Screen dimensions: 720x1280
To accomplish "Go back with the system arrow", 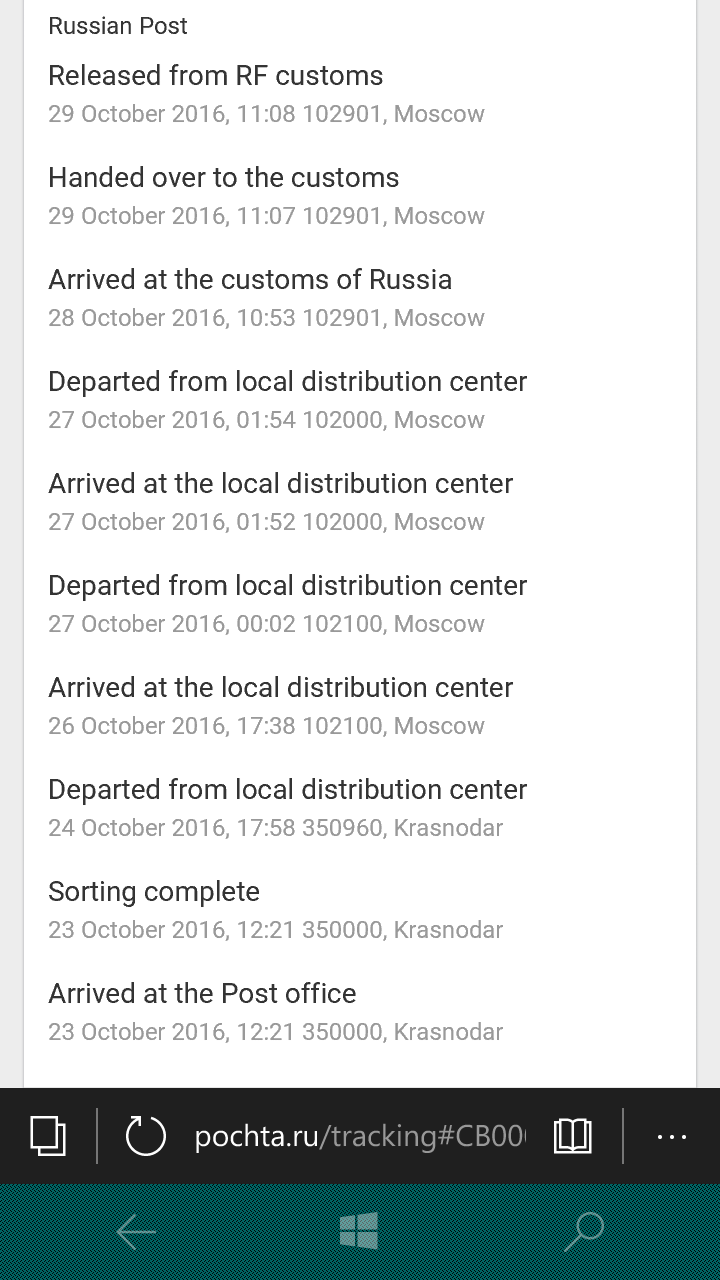I will 136,1232.
